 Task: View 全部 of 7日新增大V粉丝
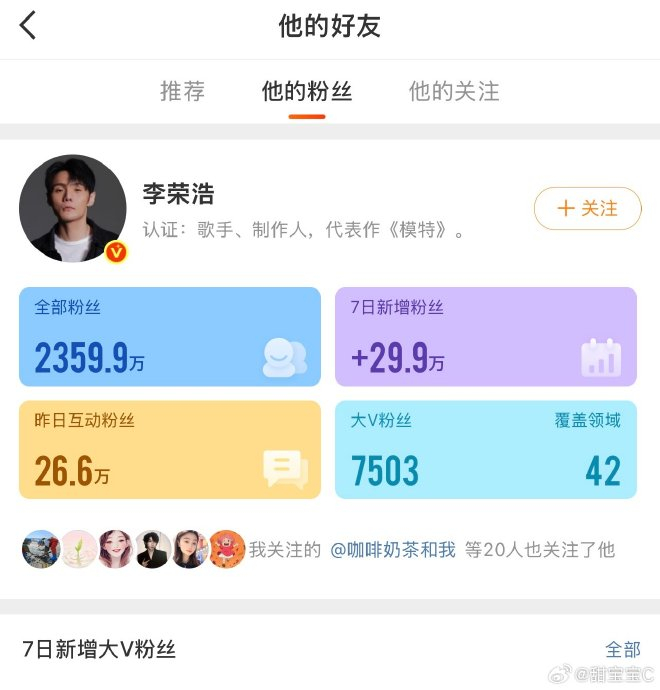click(x=622, y=650)
